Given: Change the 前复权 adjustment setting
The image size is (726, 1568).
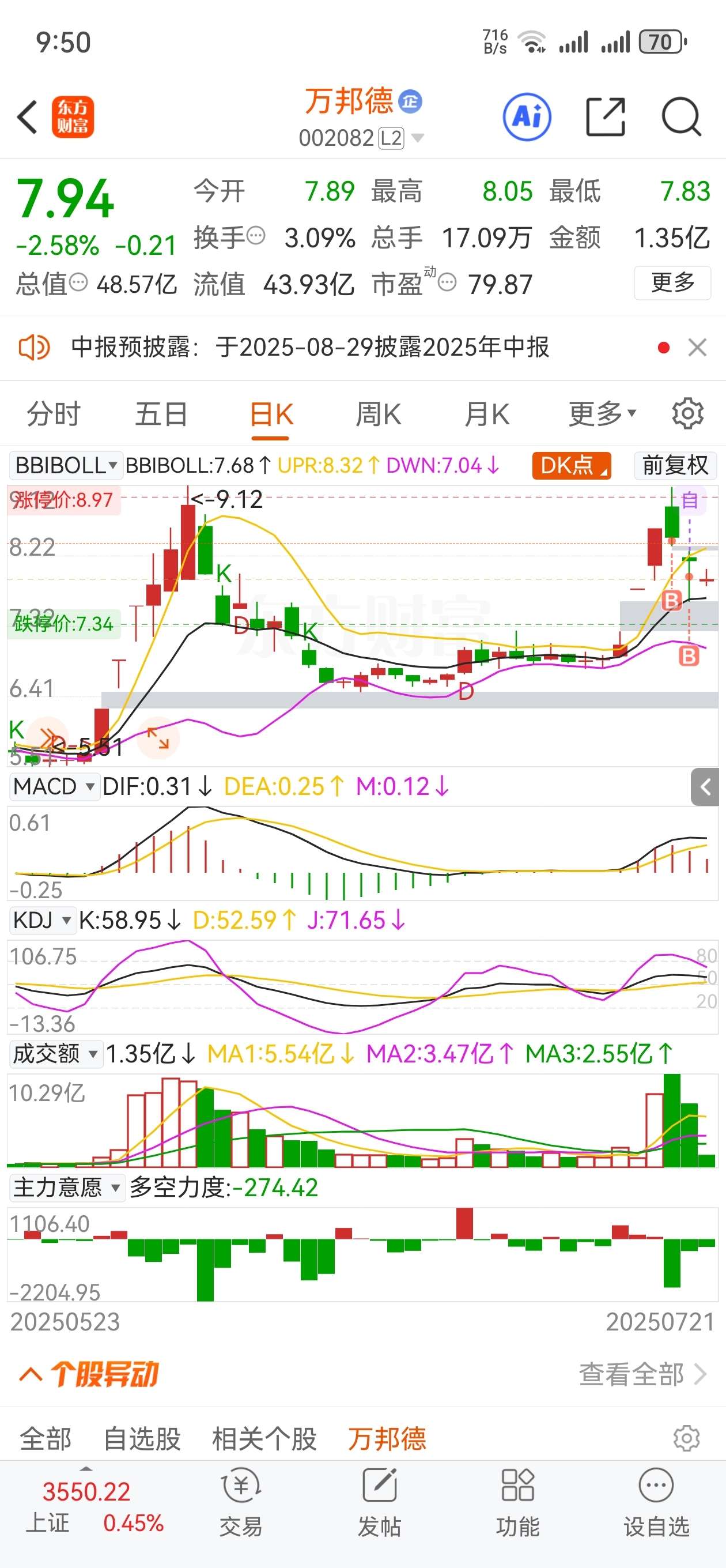Looking at the screenshot, I should pos(675,466).
